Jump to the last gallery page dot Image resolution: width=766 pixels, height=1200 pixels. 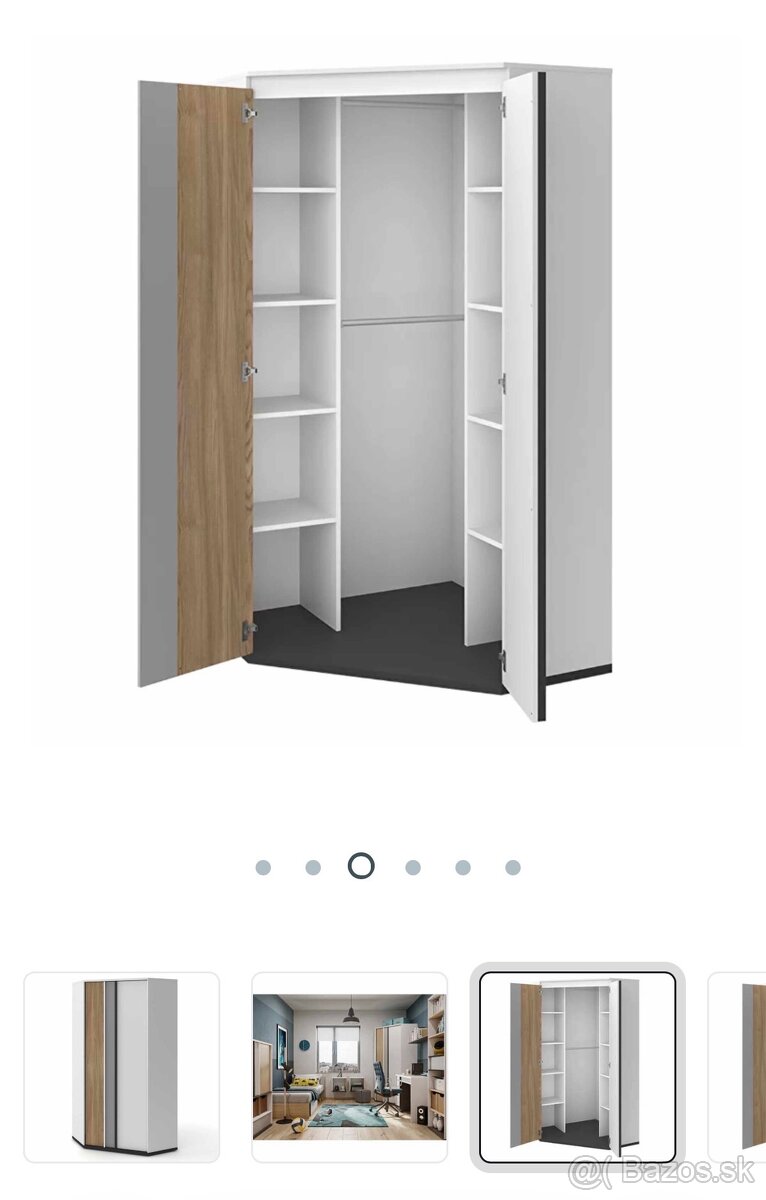[x=513, y=867]
